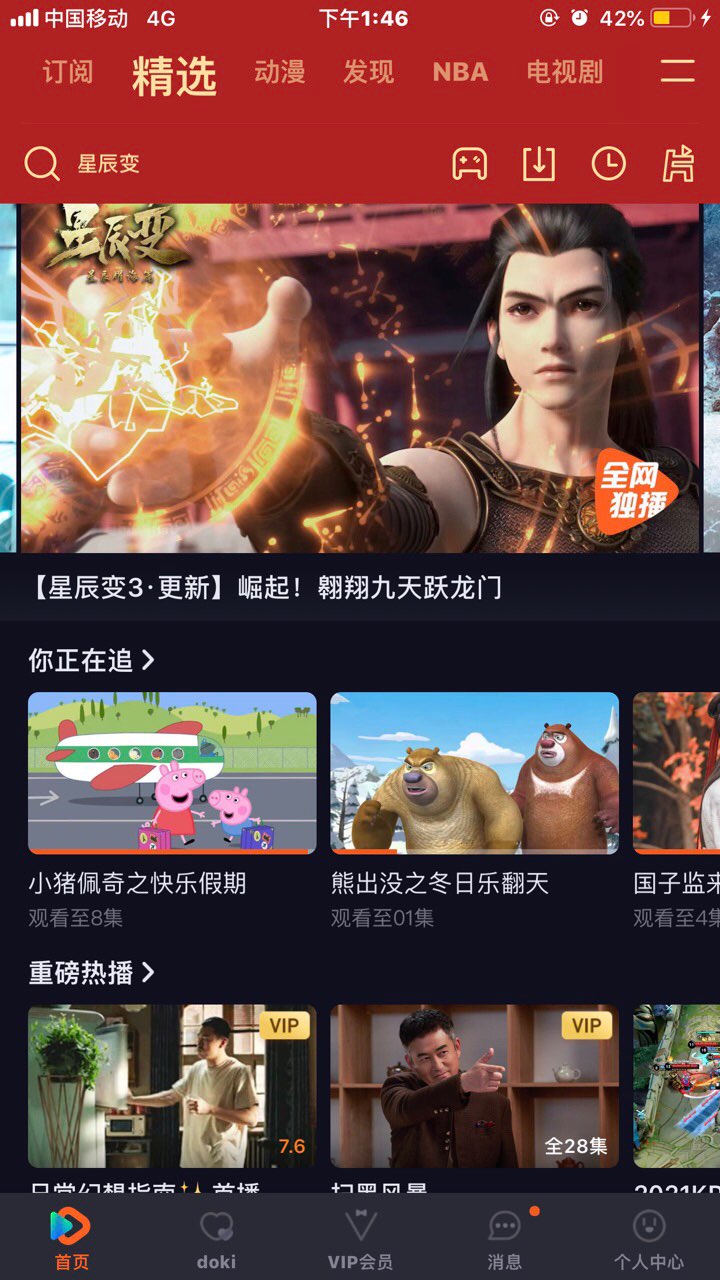The height and width of the screenshot is (1280, 720).
Task: Expand the 重磅热播 section
Action: pos(92,972)
